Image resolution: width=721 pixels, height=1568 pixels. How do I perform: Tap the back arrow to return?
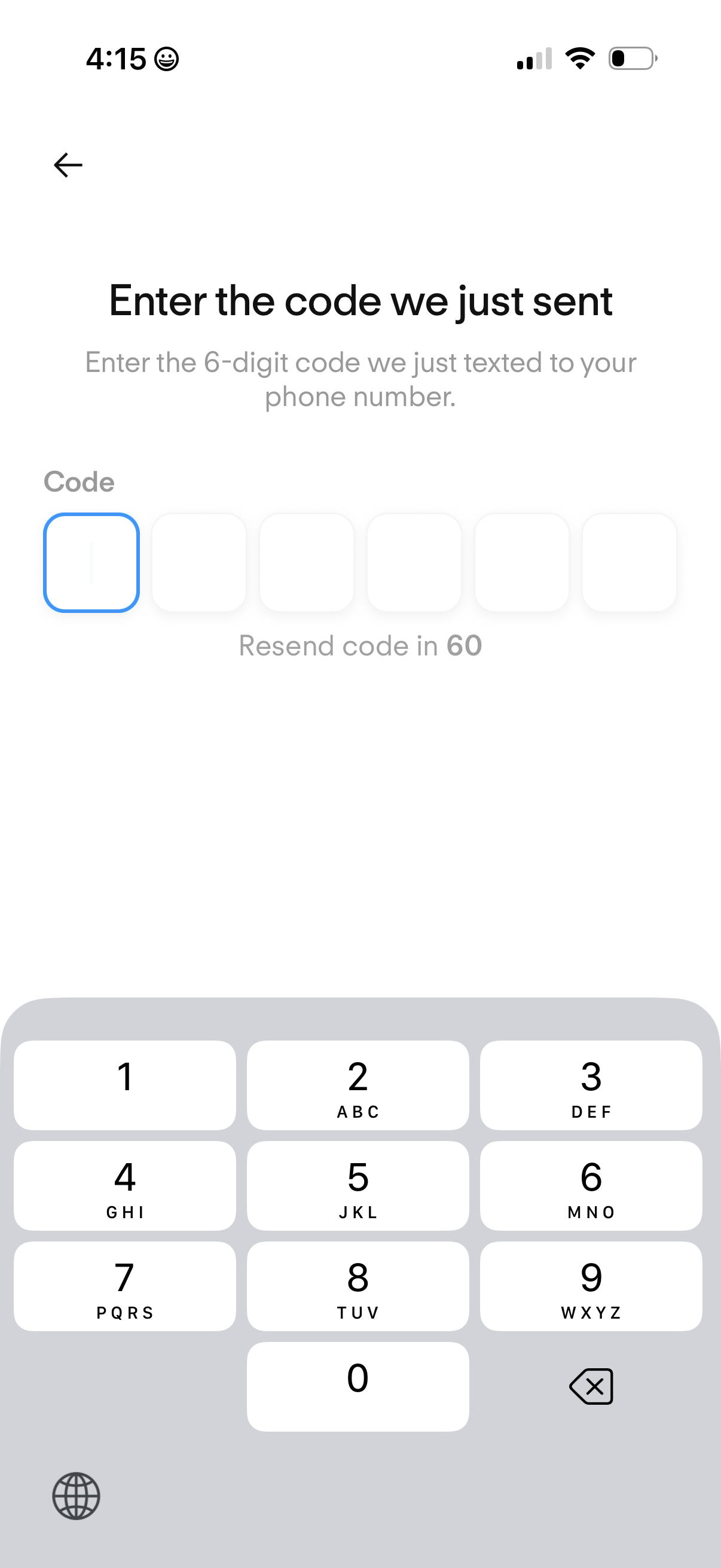[x=67, y=164]
